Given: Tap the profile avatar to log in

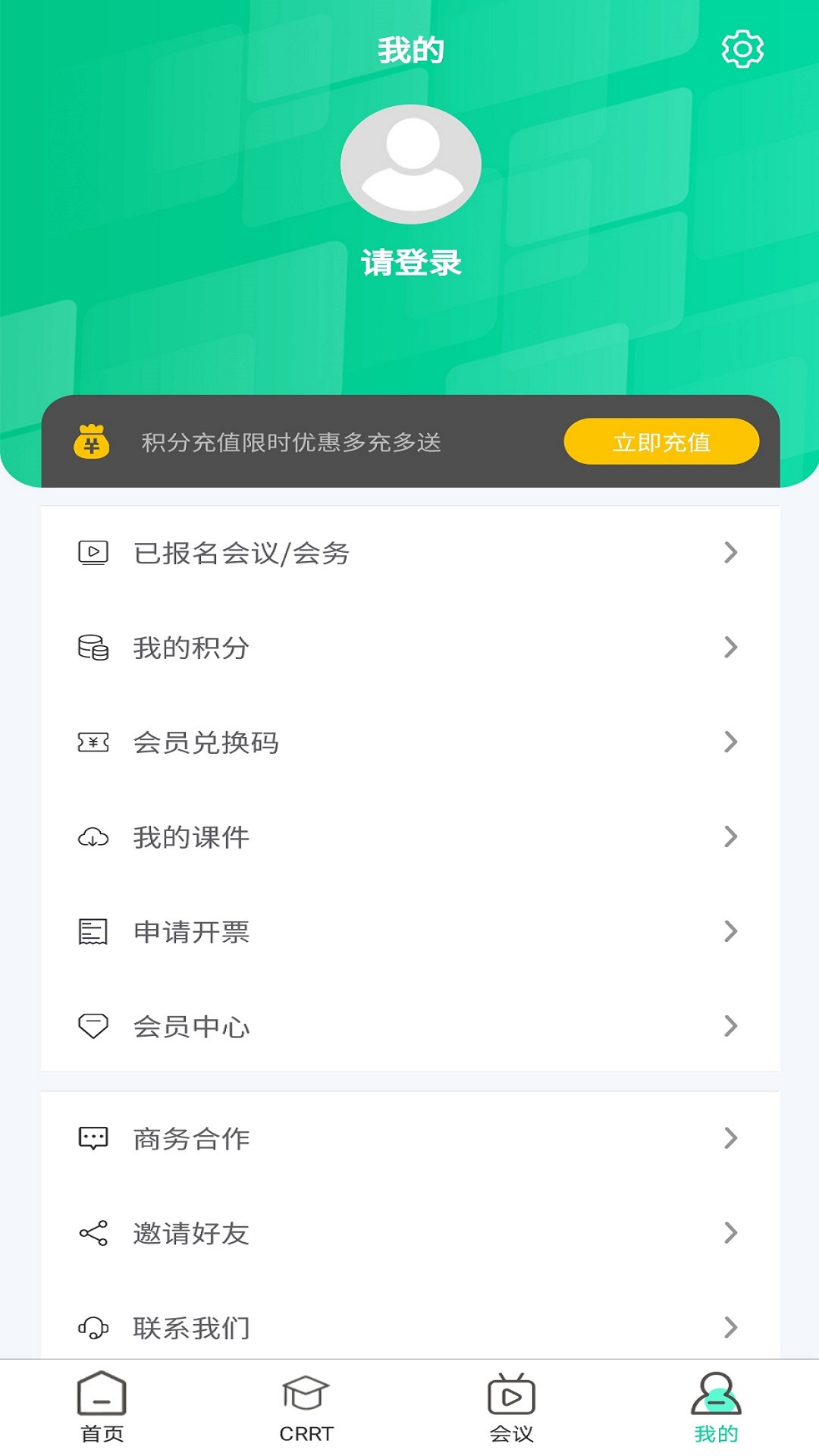Looking at the screenshot, I should (x=410, y=164).
